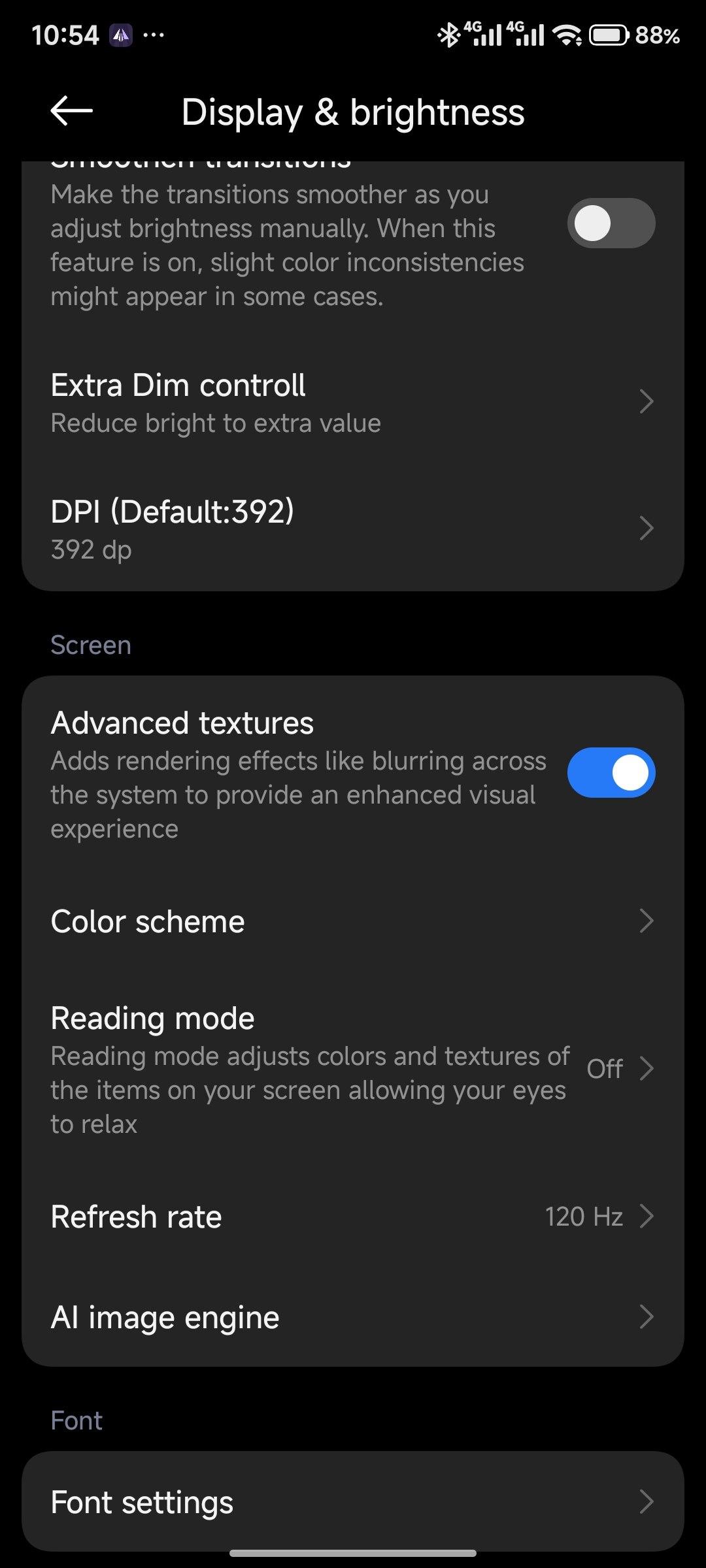706x1568 pixels.
Task: Change the Refresh rate
Action: pyautogui.click(x=353, y=1217)
